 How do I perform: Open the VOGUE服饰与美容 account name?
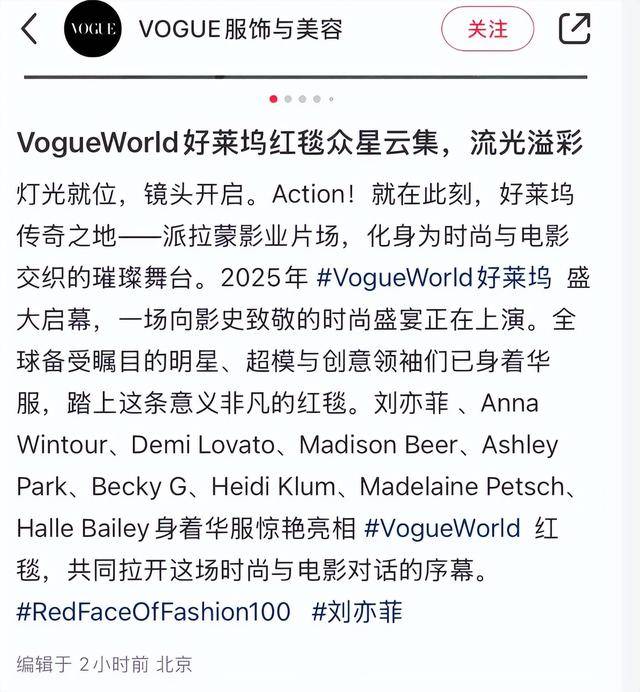point(241,29)
